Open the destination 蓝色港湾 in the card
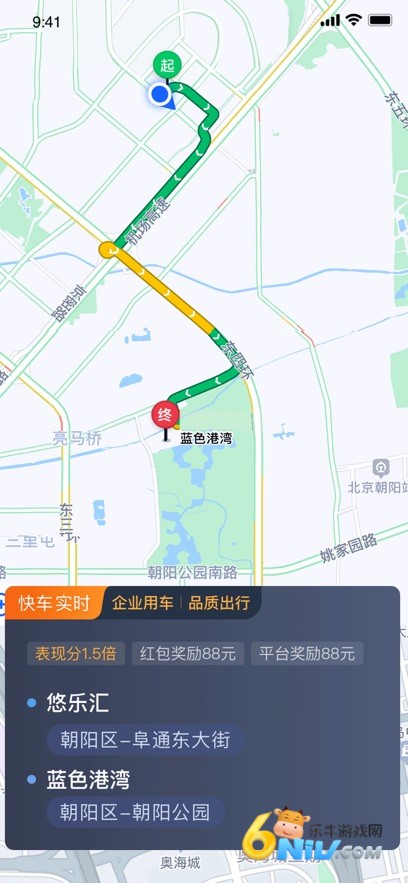This screenshot has height=883, width=408. [x=88, y=780]
